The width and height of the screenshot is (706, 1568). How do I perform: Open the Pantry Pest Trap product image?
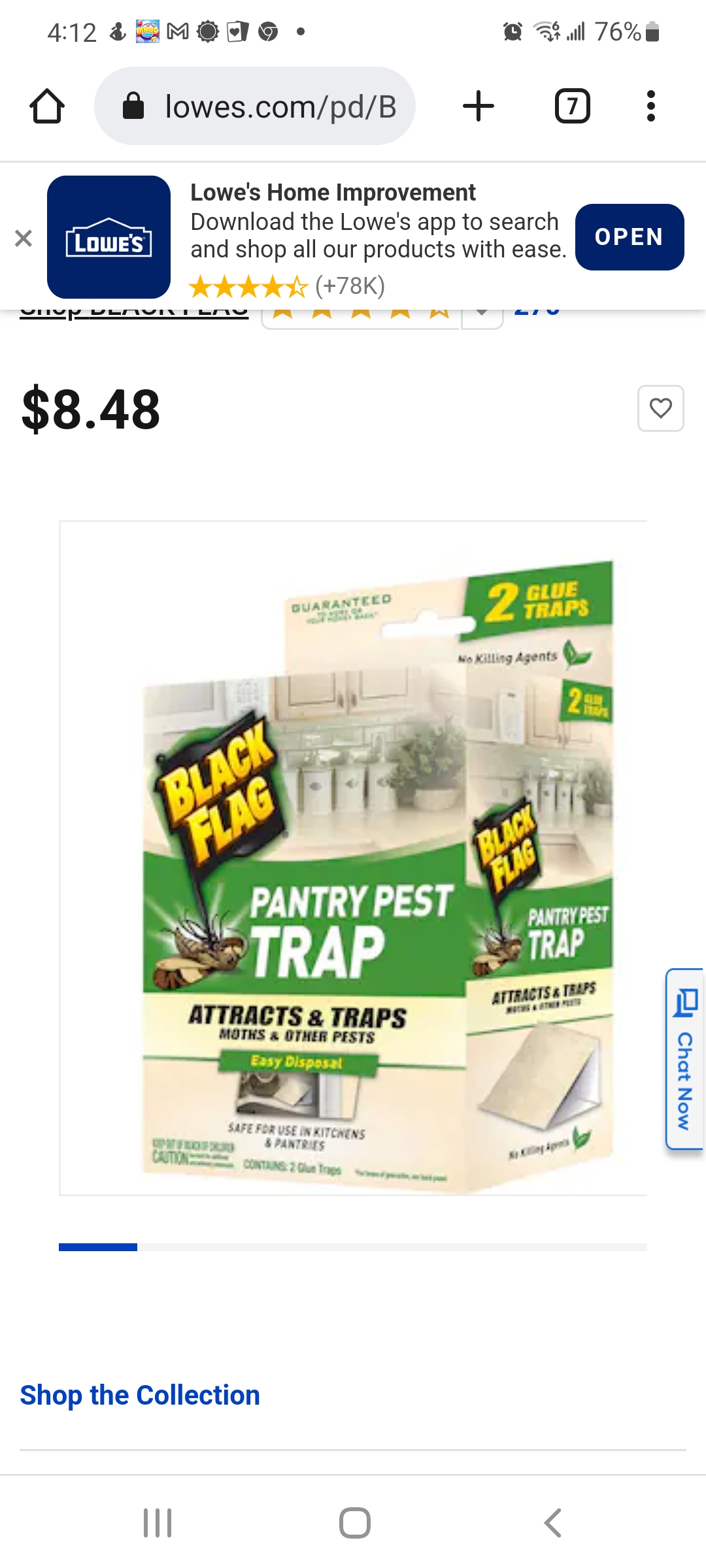point(353,857)
